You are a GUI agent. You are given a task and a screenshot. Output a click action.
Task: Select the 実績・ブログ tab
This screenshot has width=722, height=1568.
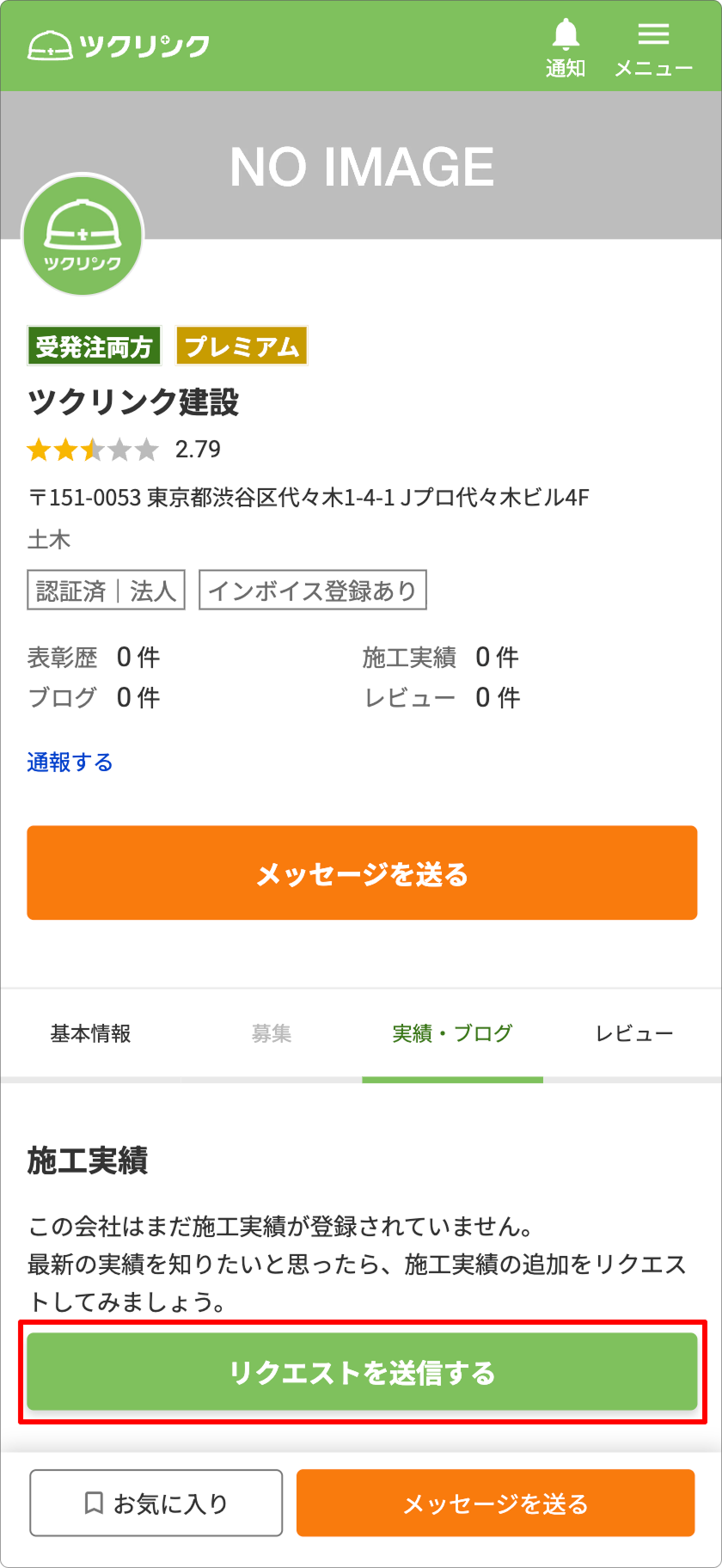click(452, 1033)
